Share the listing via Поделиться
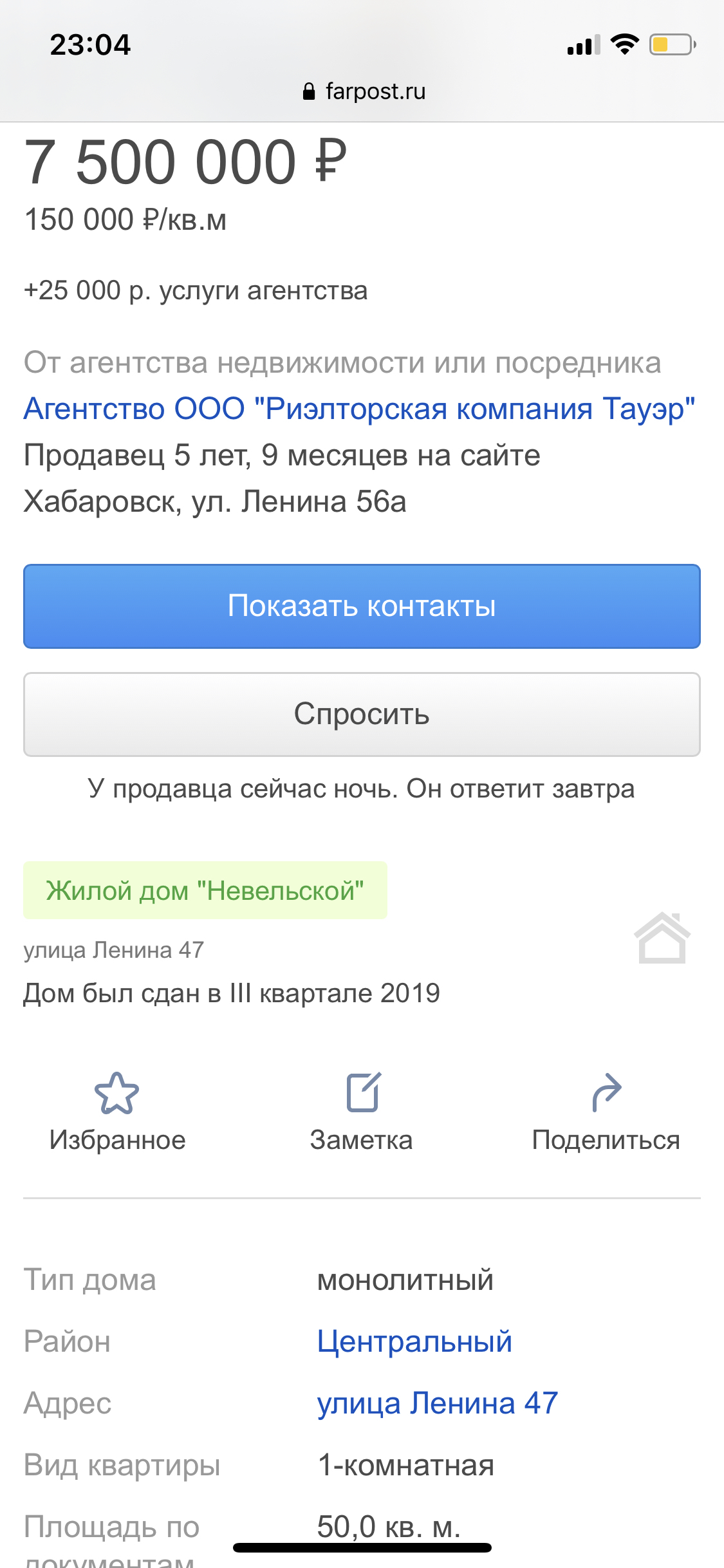Image resolution: width=724 pixels, height=1568 pixels. click(x=606, y=1112)
